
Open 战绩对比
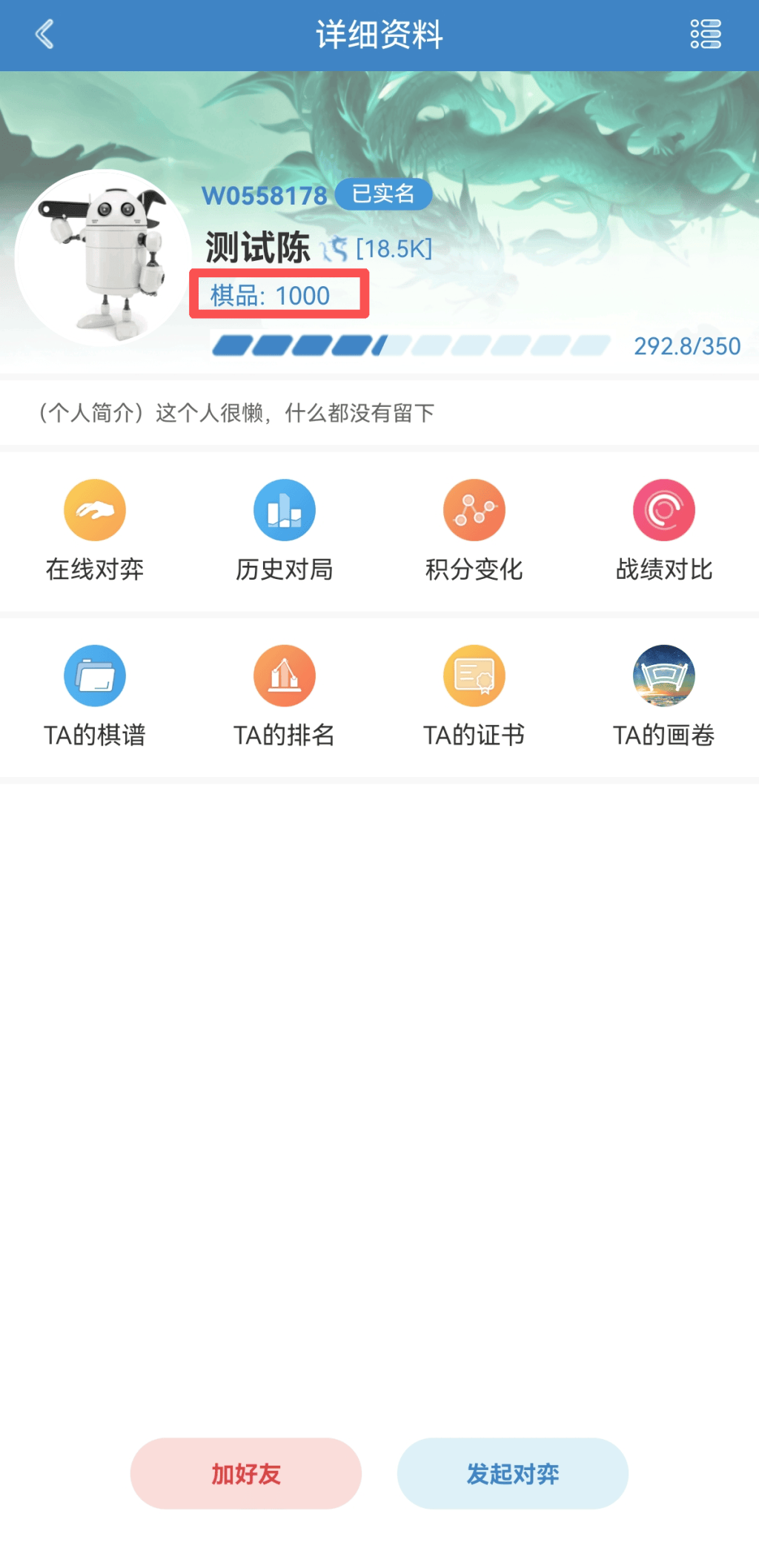point(664,529)
